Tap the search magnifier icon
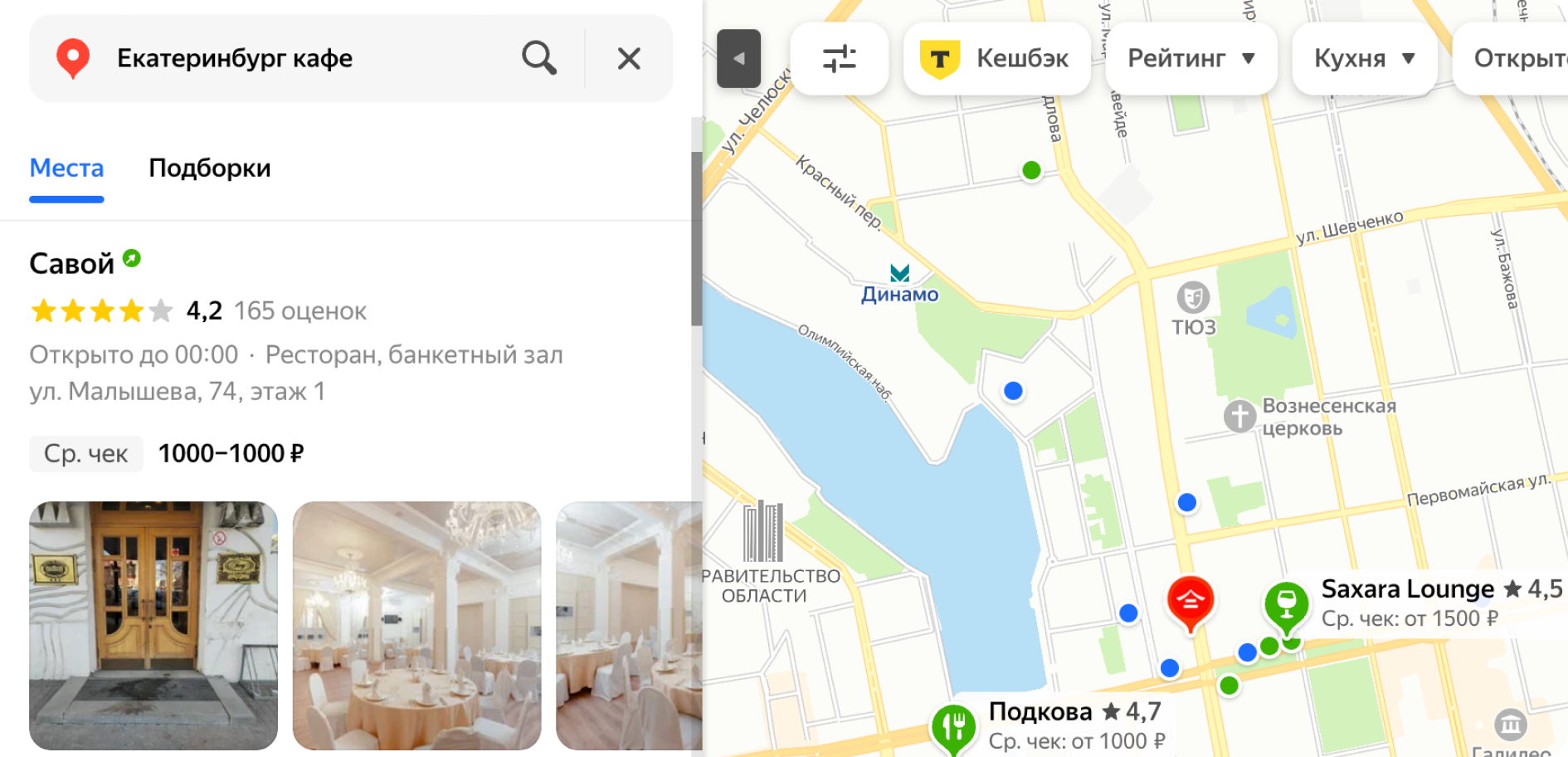1568x757 pixels. tap(539, 58)
